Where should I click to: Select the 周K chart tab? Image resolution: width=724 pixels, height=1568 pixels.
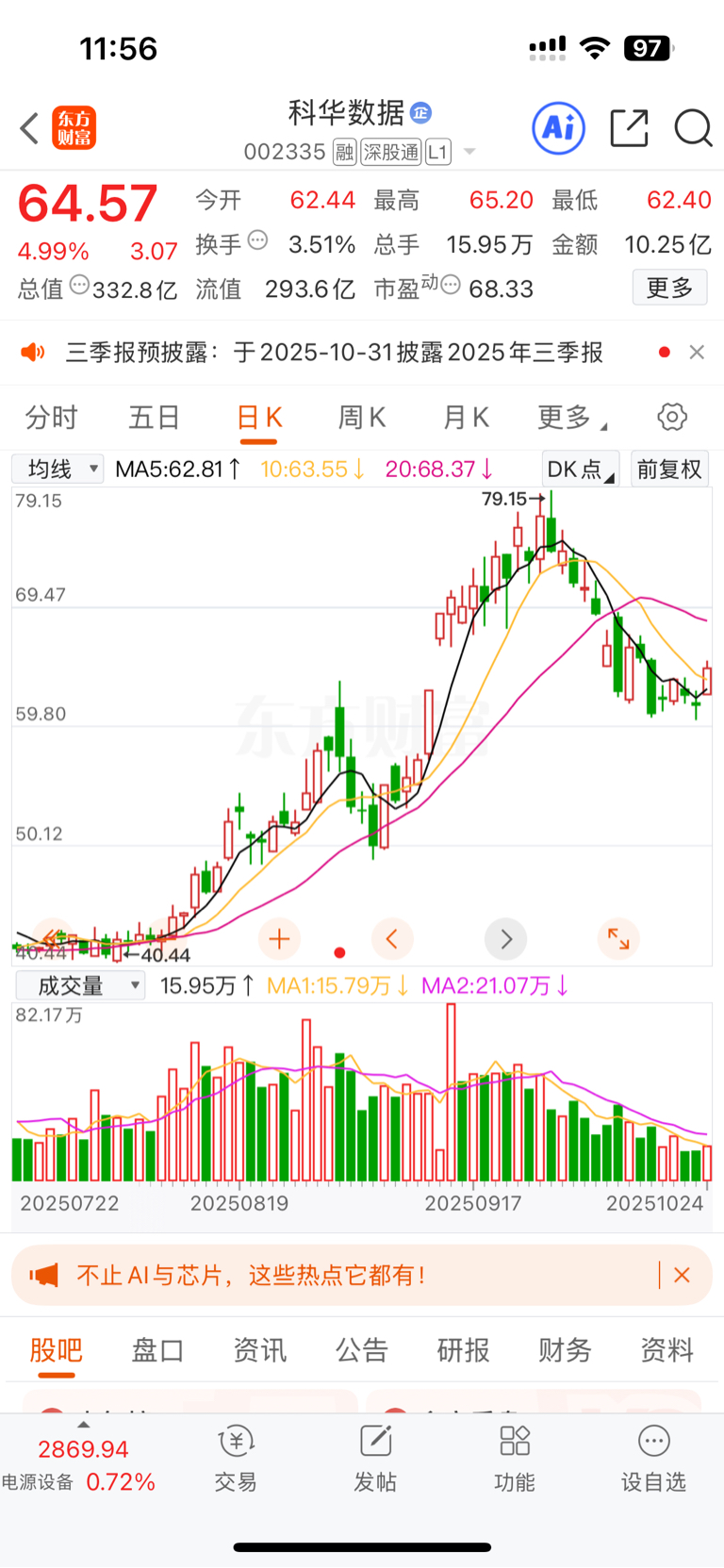[x=362, y=417]
